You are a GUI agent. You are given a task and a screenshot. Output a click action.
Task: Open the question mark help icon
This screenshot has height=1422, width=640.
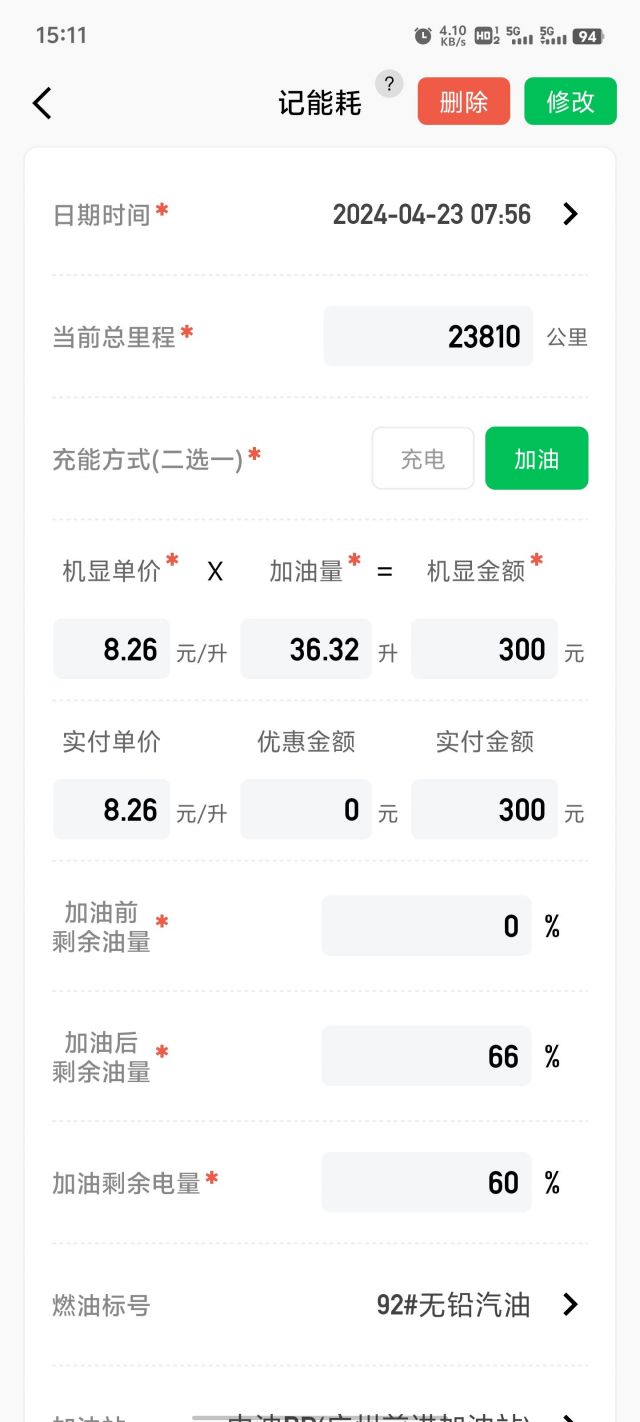click(389, 84)
